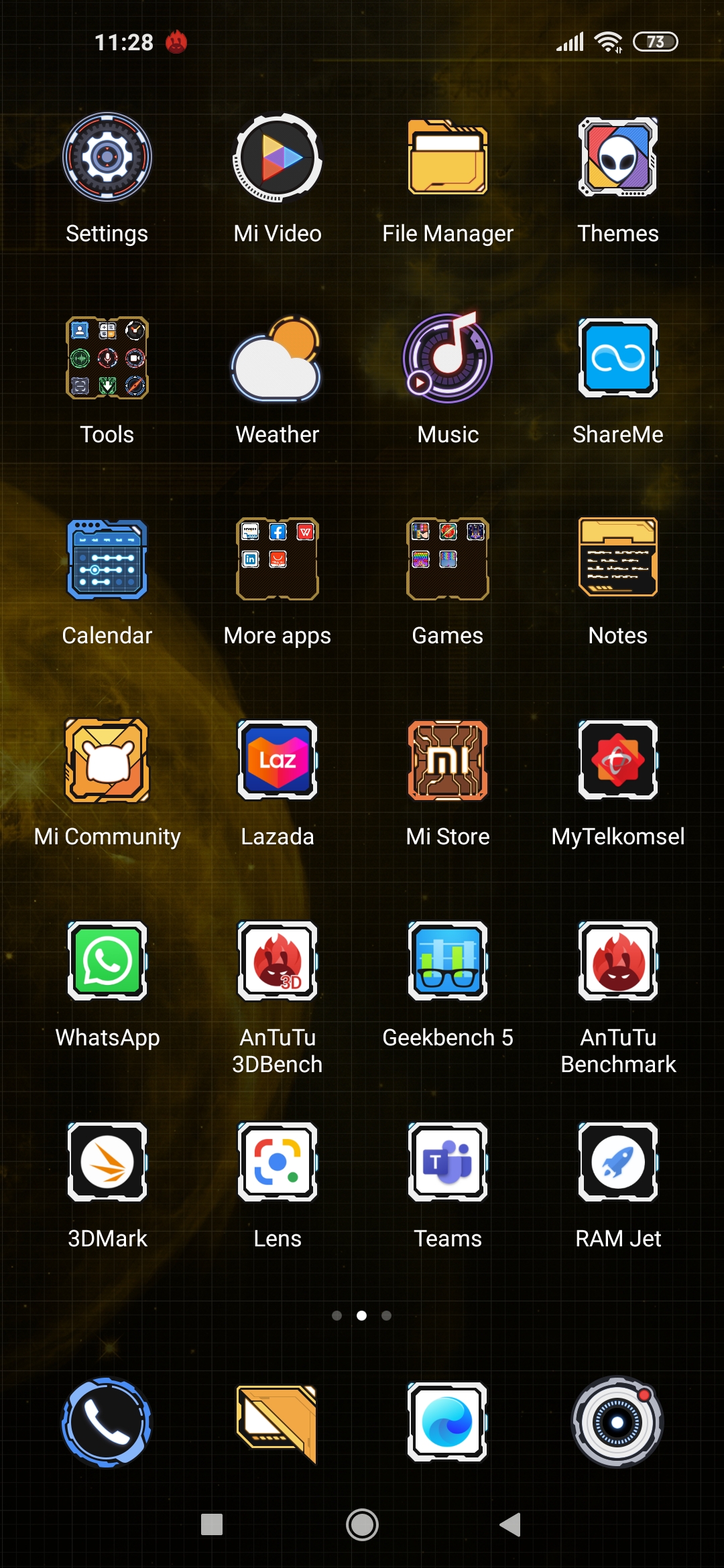
Task: Start Geekbench 5
Action: pos(448,961)
